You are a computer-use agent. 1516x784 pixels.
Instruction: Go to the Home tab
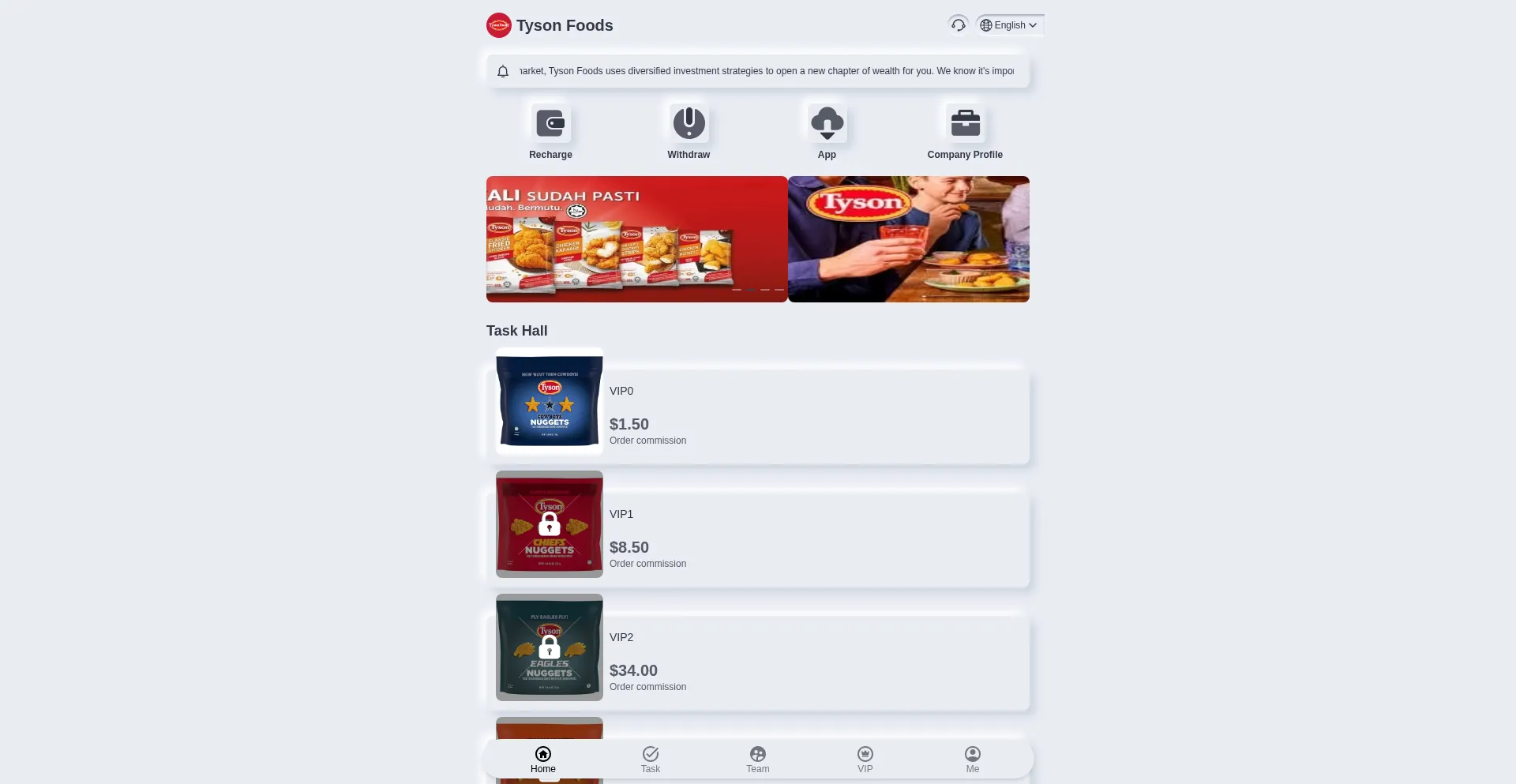(543, 760)
